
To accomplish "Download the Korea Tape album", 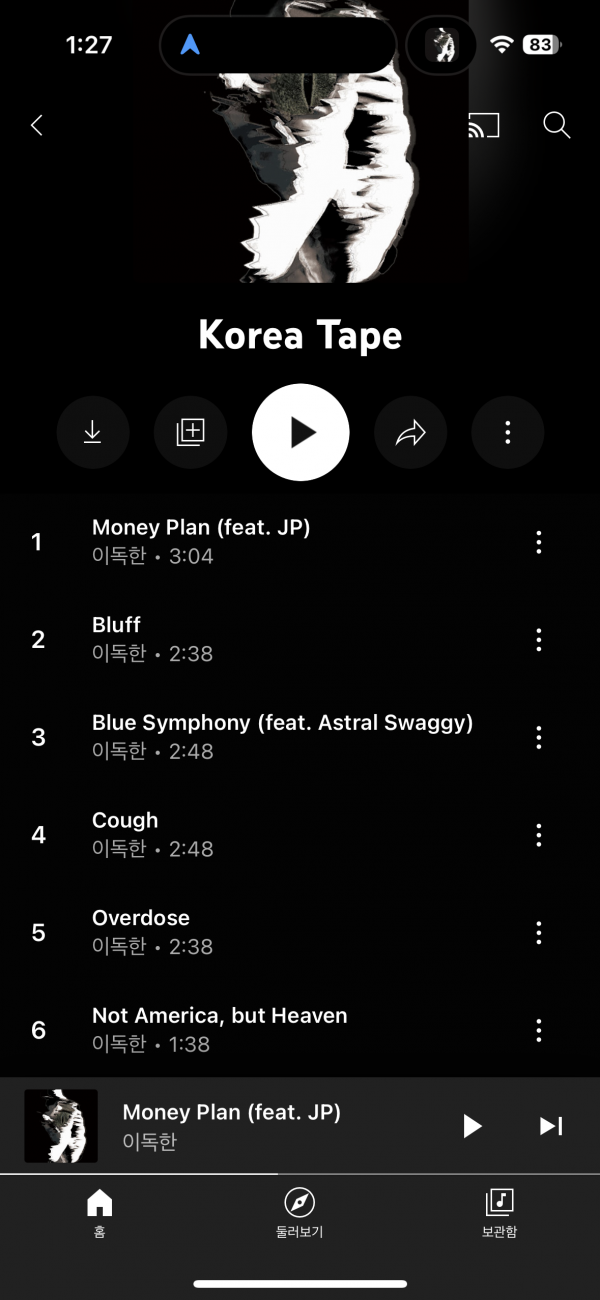I will (93, 432).
